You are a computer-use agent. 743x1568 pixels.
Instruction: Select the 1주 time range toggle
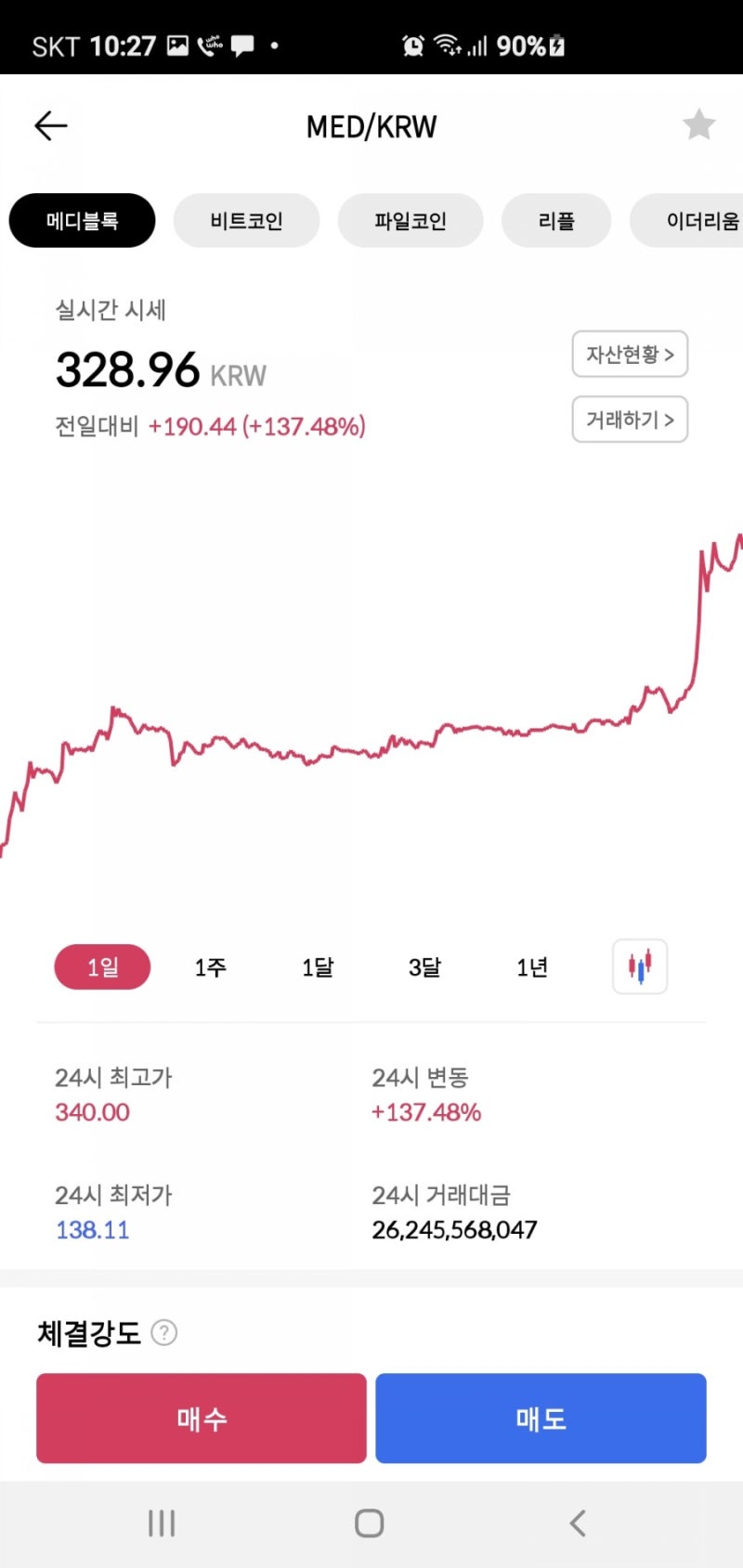tap(211, 966)
